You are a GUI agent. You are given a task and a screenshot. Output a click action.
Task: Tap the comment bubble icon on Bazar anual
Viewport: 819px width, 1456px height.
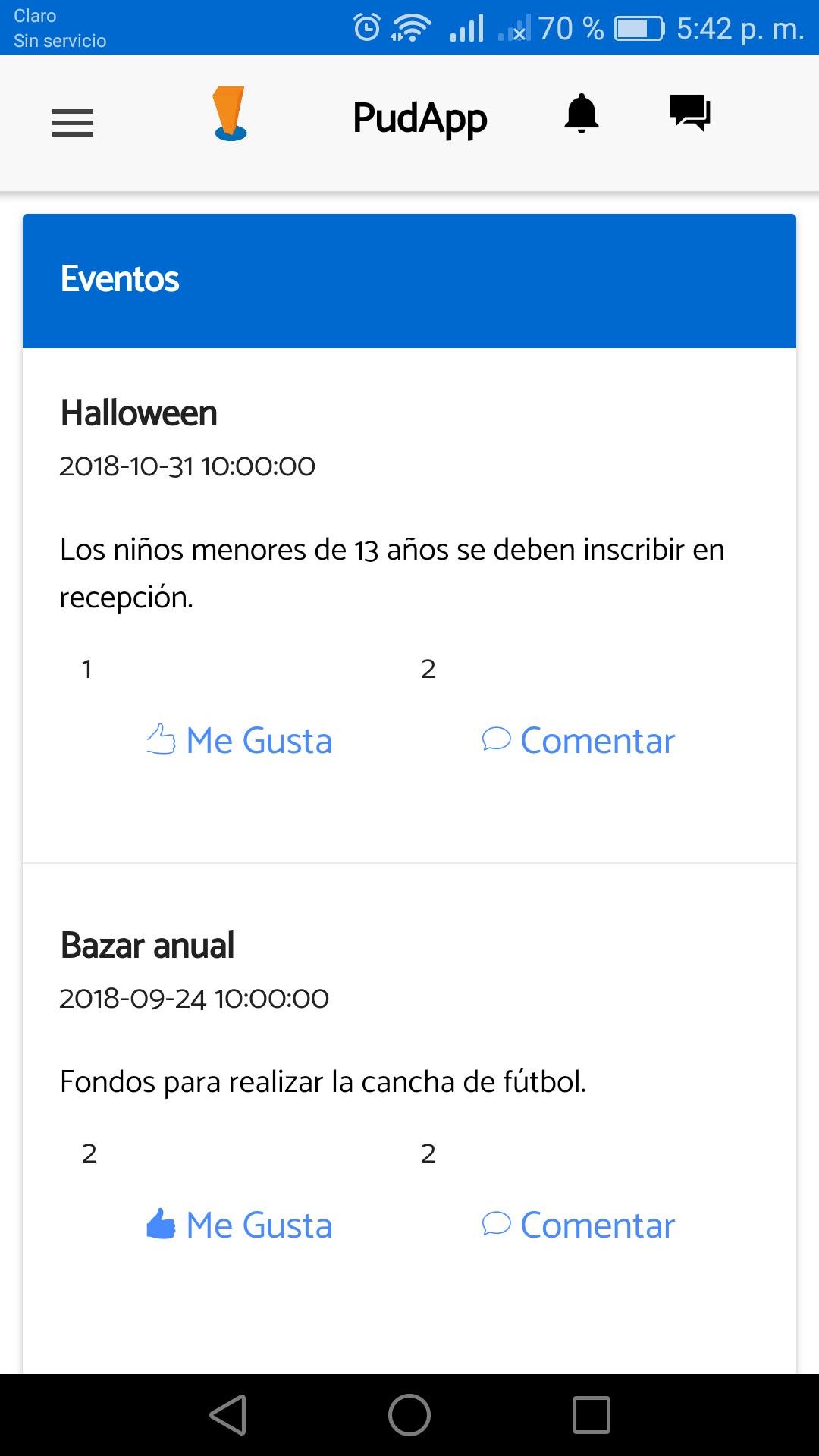[x=497, y=1222]
